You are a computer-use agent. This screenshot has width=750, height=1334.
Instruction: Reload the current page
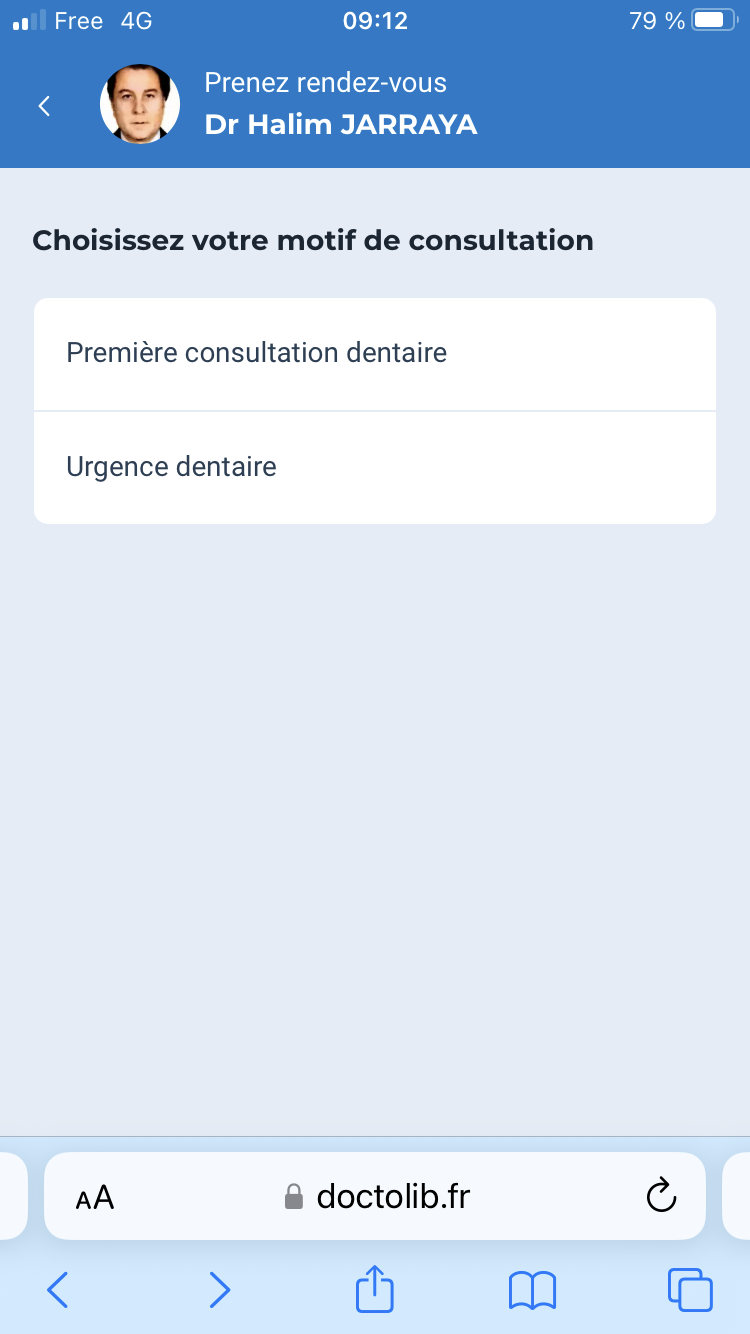tap(662, 1196)
